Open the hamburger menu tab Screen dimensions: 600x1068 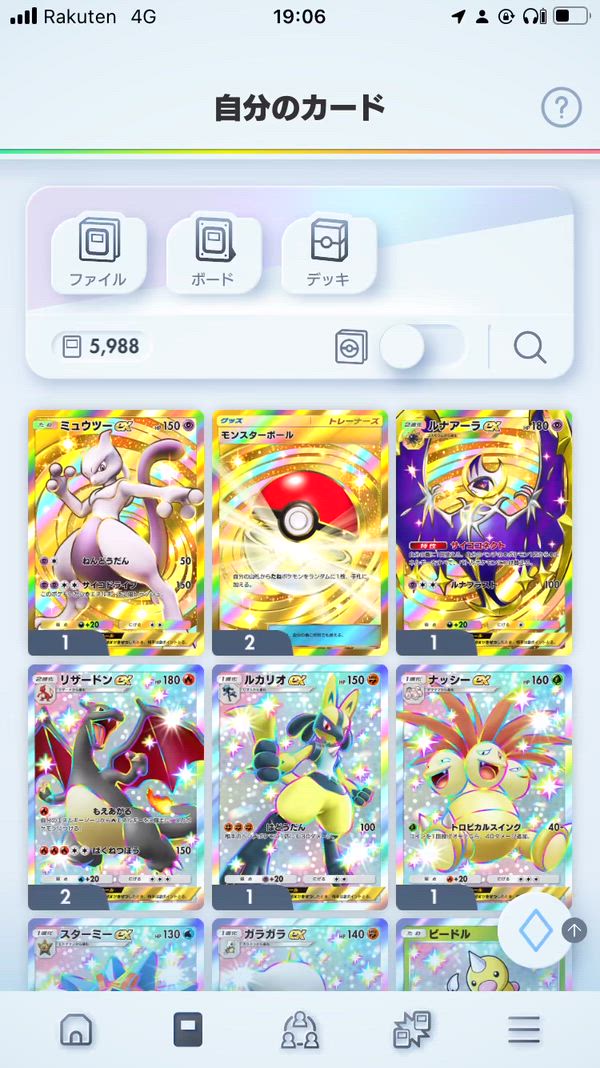click(x=524, y=1029)
